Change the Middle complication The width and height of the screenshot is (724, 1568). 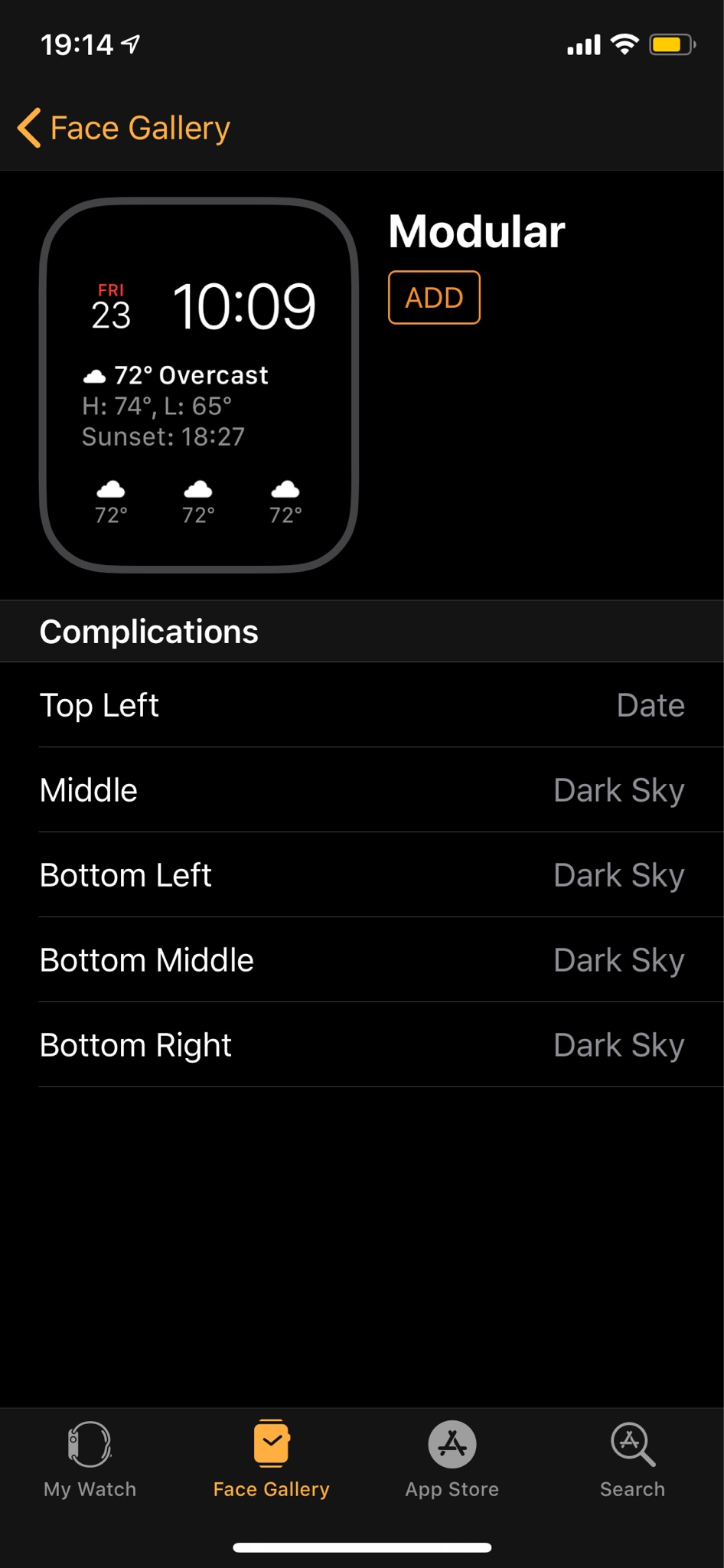coord(362,790)
